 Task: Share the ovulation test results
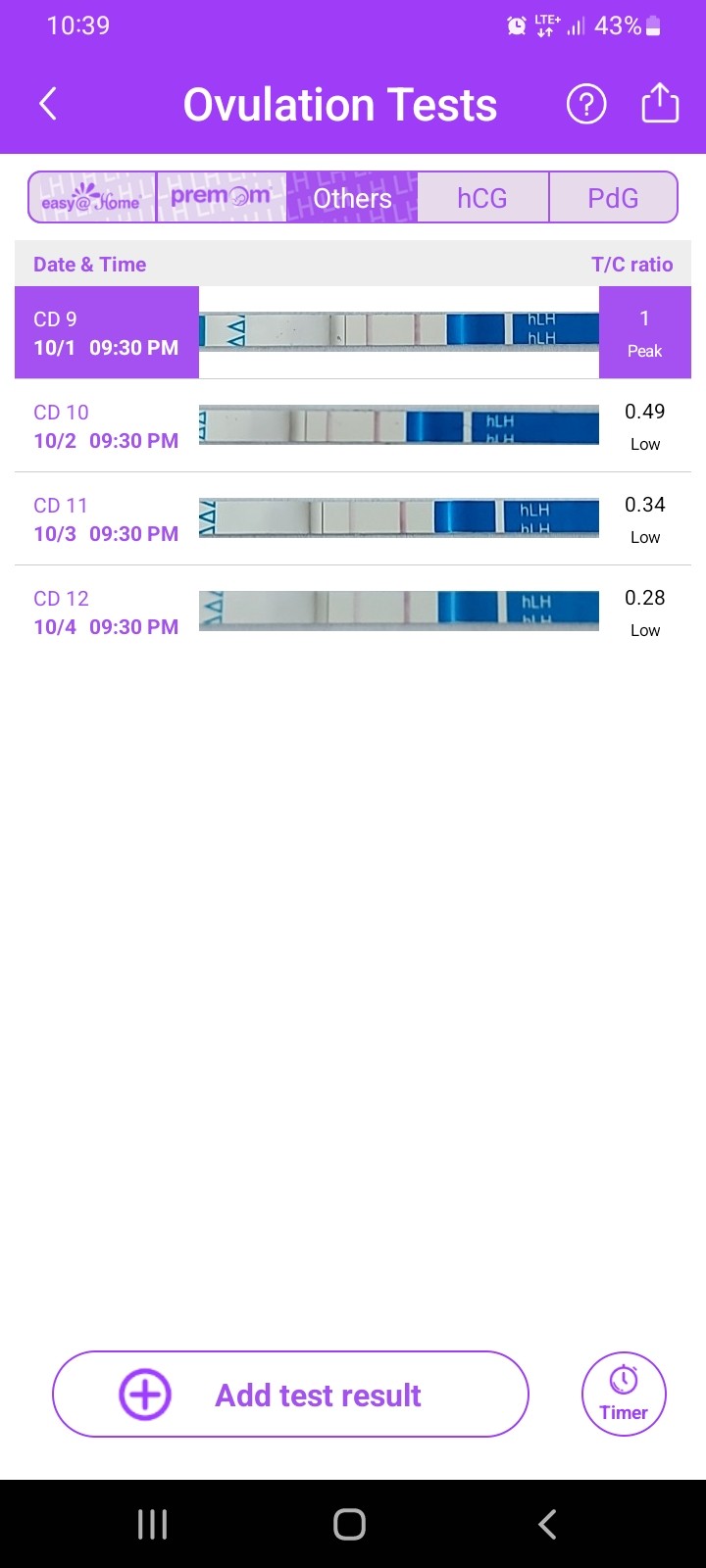660,104
